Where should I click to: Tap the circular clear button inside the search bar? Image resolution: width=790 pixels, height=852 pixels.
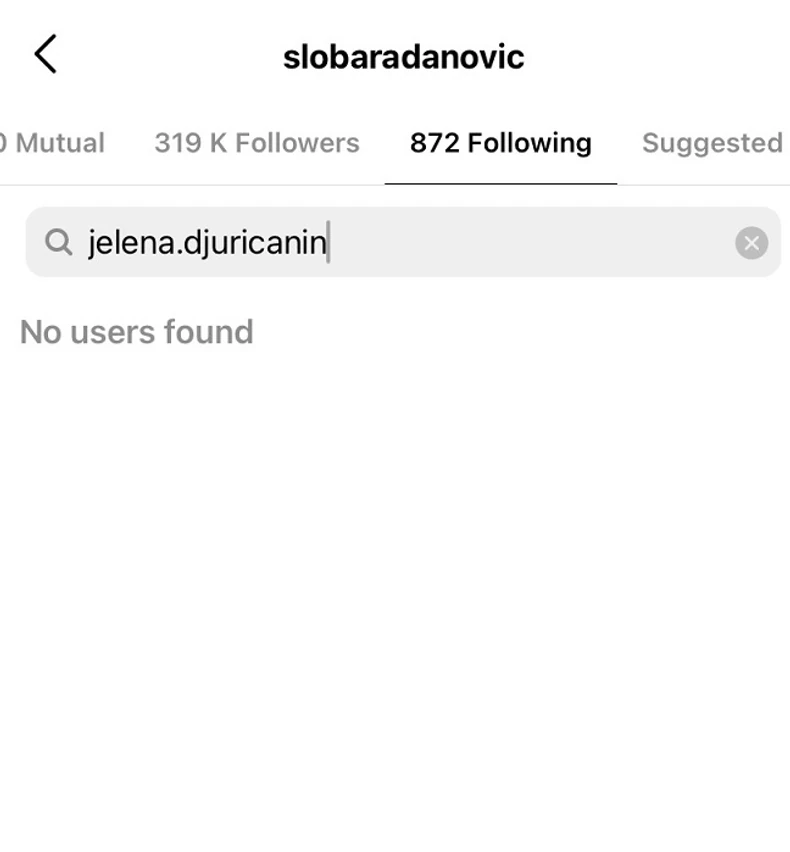[x=751, y=242]
